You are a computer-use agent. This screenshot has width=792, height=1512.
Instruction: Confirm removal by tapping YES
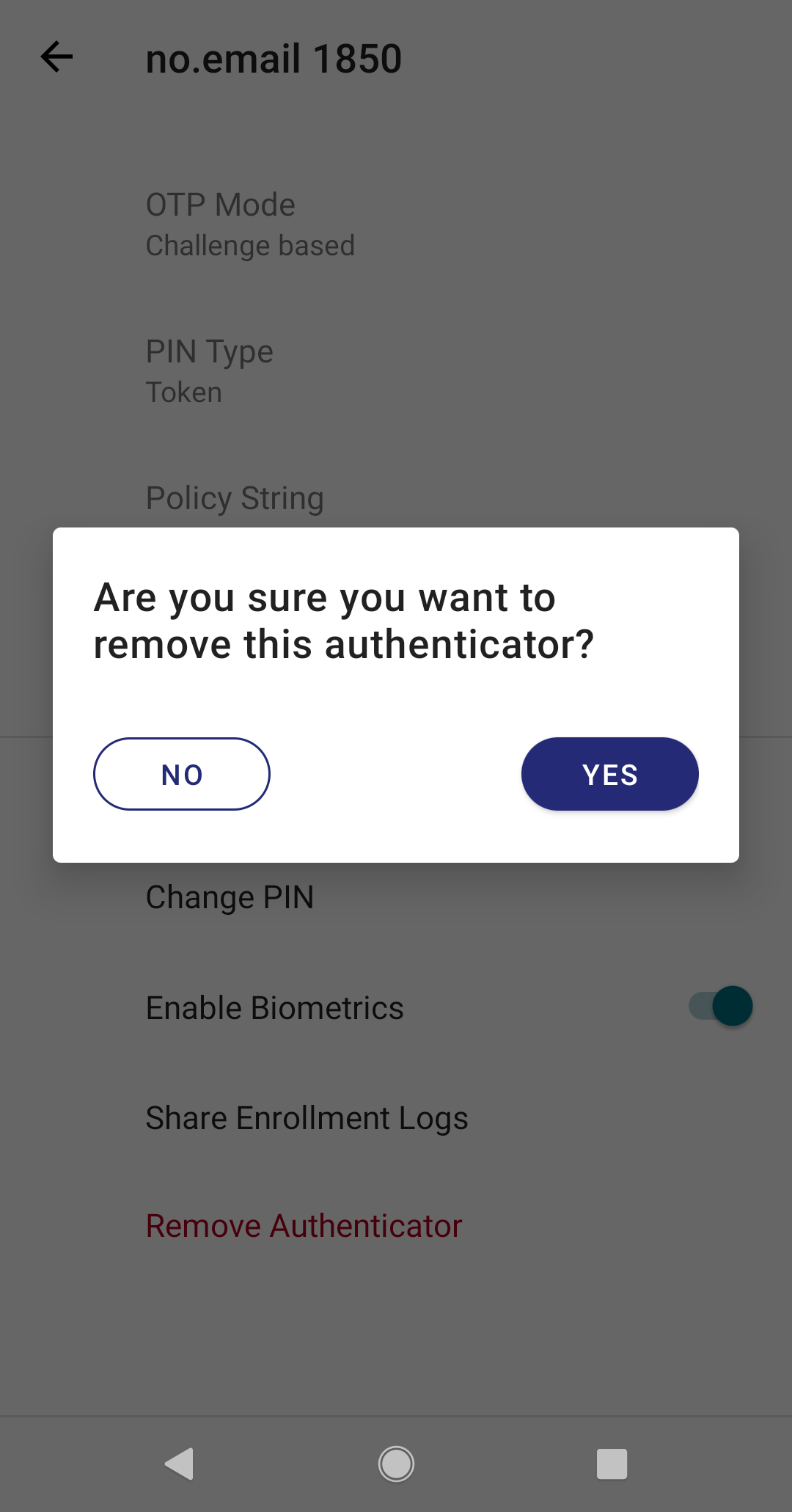(x=609, y=774)
